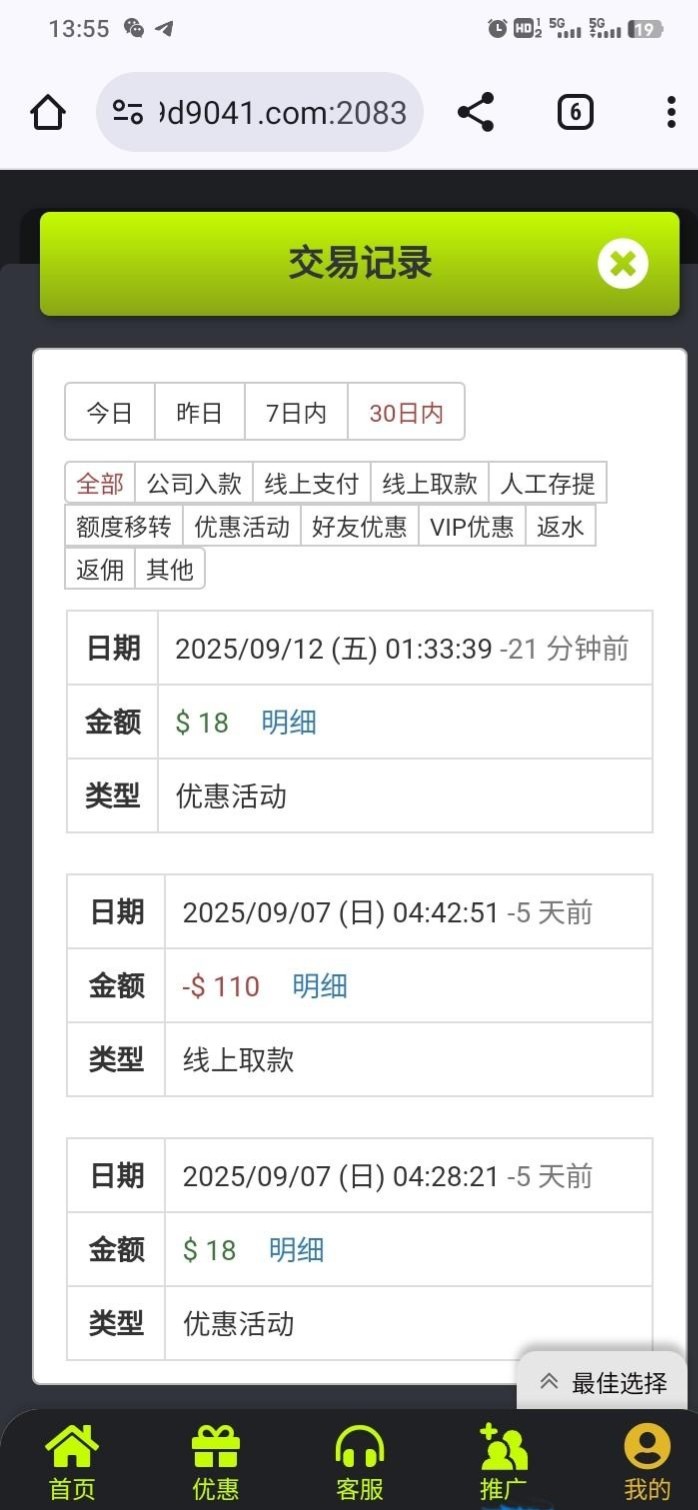Filter records to 今日

[x=110, y=412]
